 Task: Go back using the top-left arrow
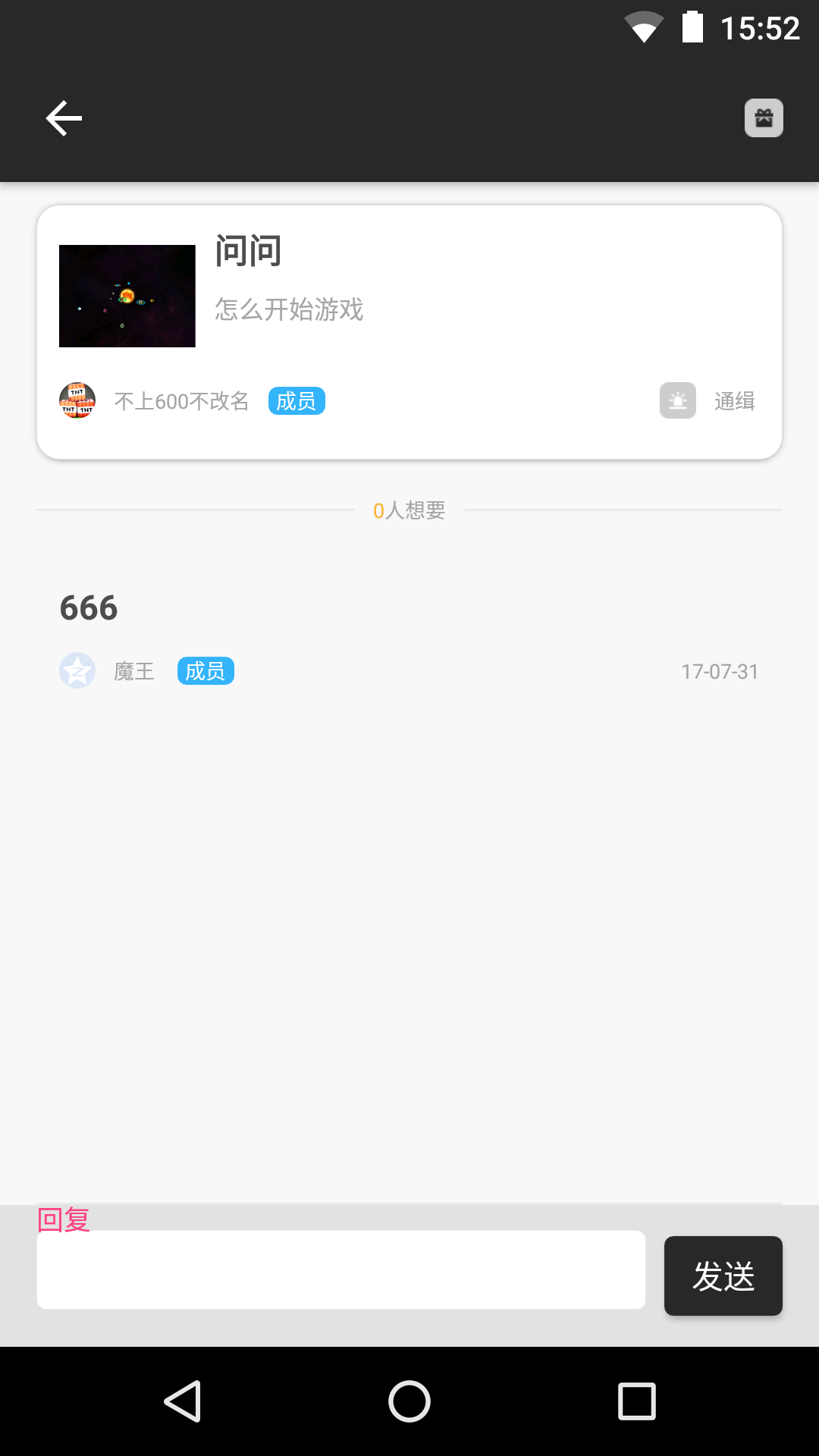coord(64,118)
